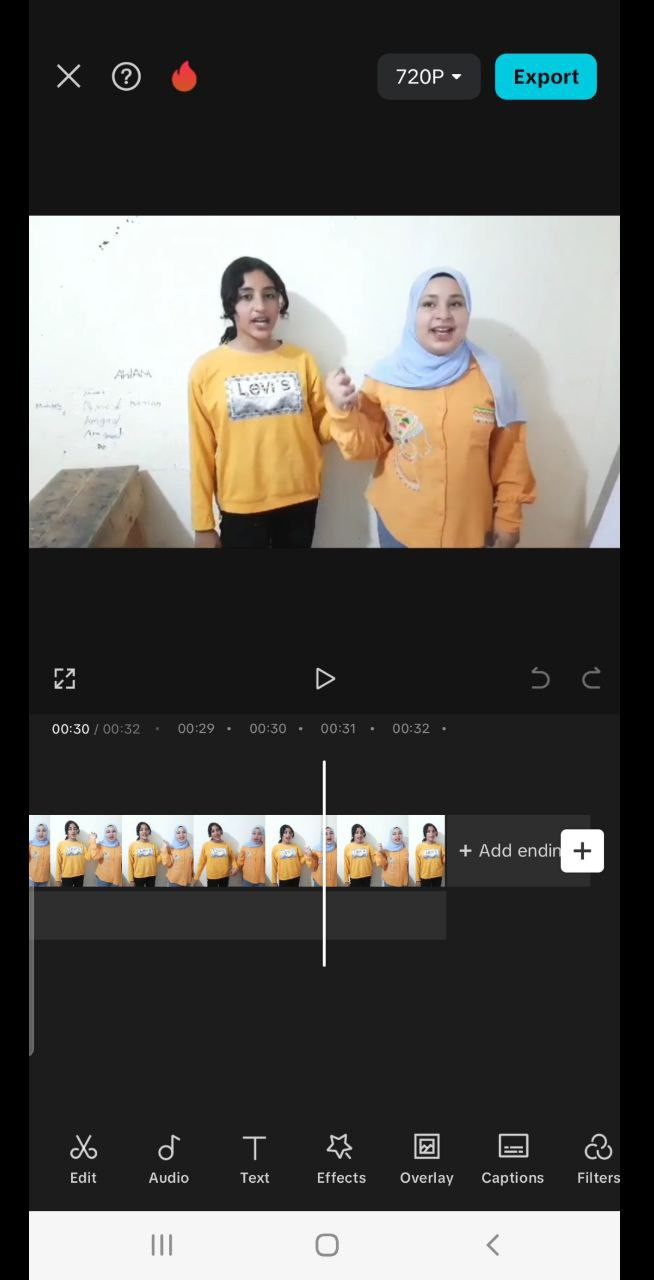Tap the flame icon in top bar

tap(184, 76)
